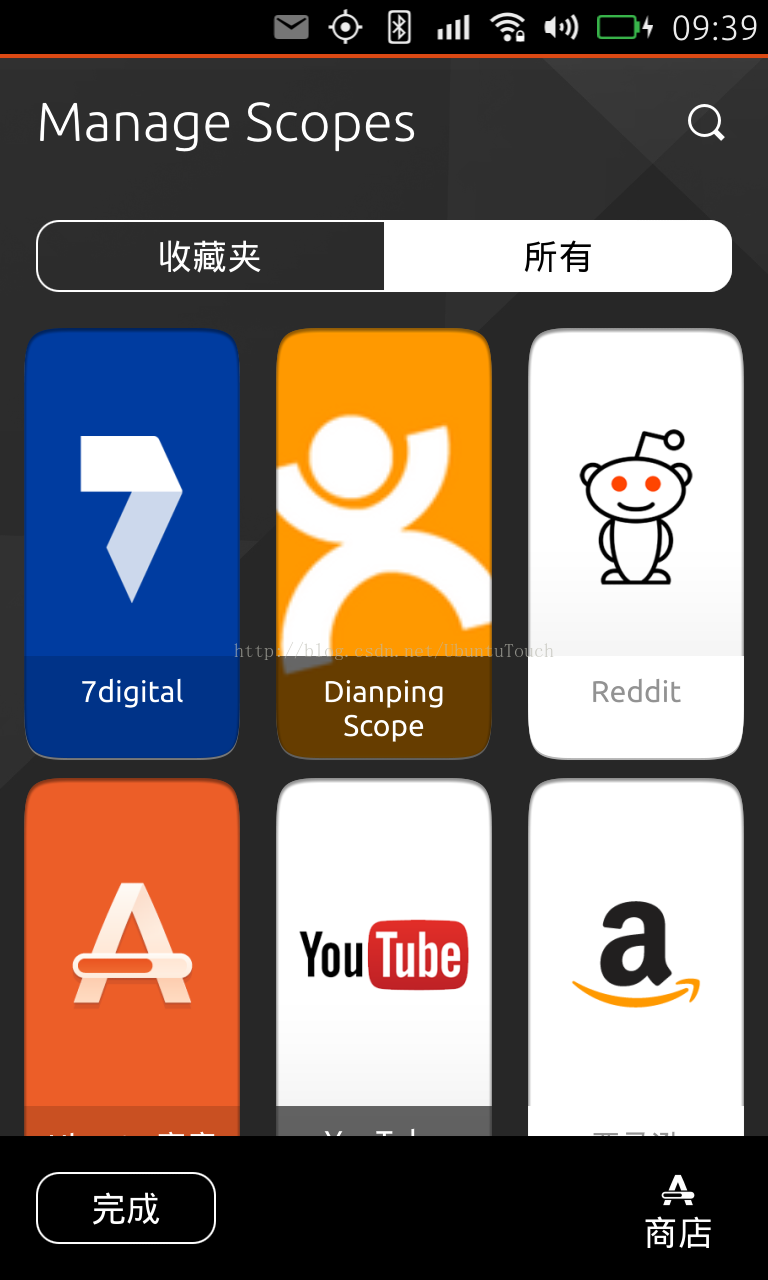Open the Reddit scope card

pyautogui.click(x=636, y=544)
